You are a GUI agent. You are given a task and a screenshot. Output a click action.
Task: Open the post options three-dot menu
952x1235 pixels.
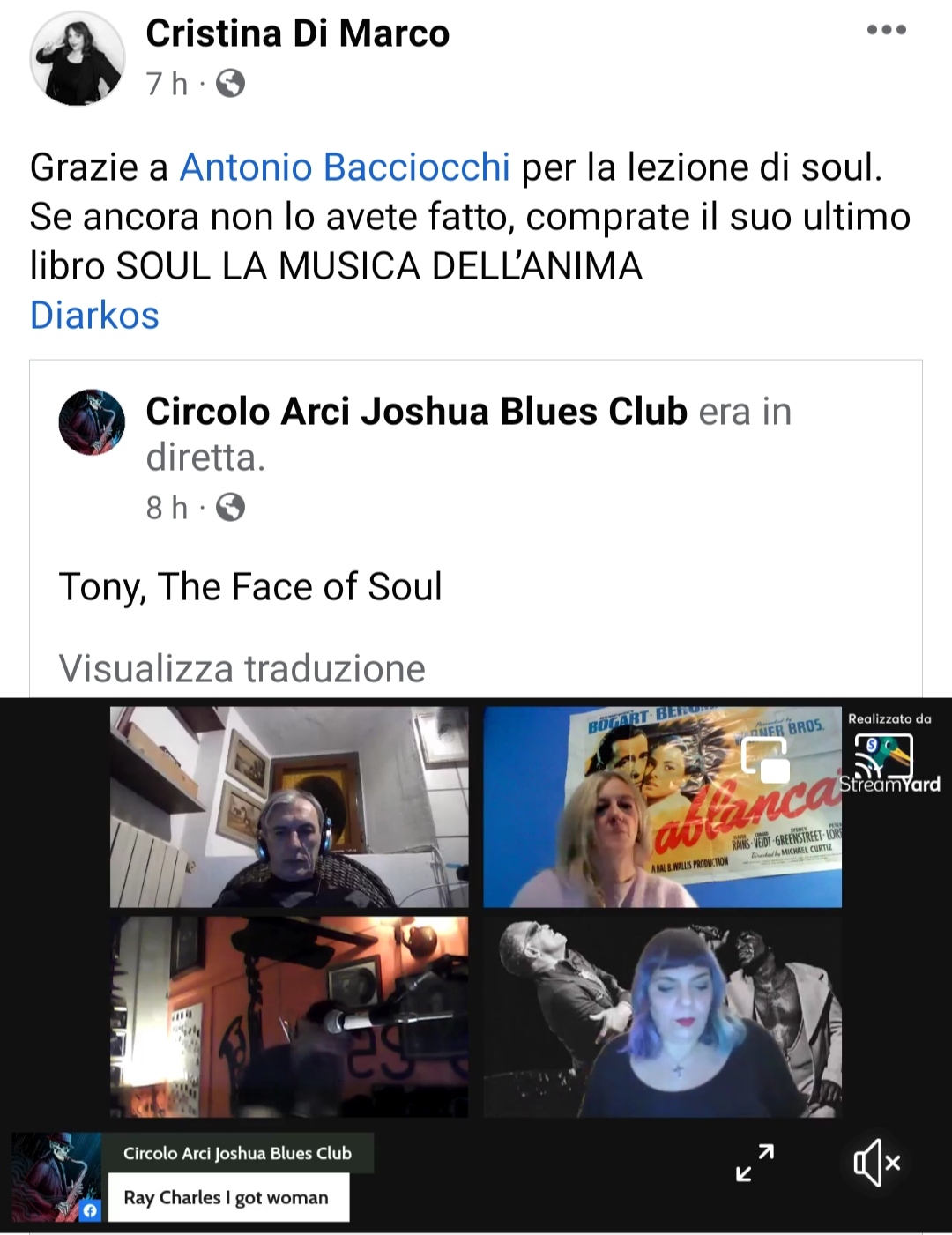[x=886, y=30]
